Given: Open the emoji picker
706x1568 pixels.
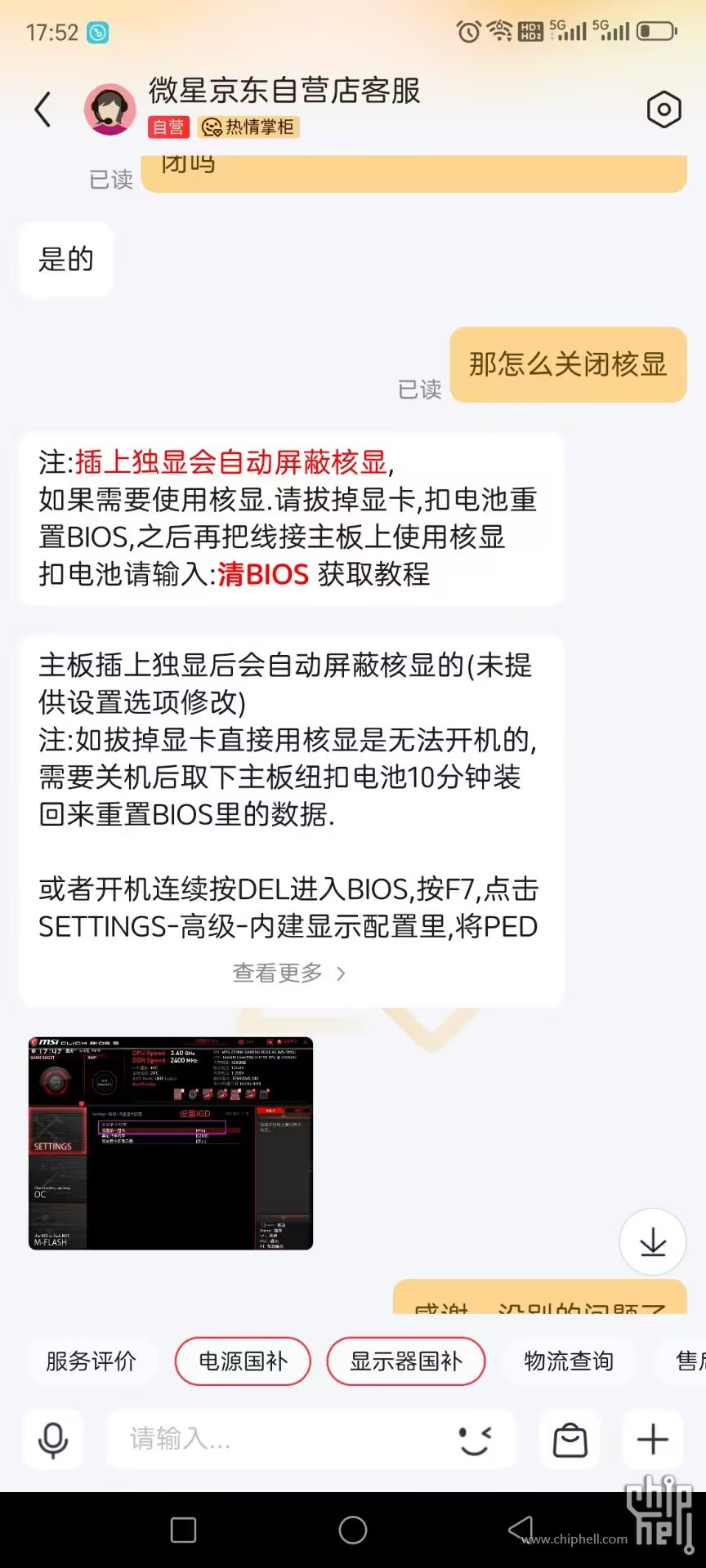Looking at the screenshot, I should (475, 1440).
